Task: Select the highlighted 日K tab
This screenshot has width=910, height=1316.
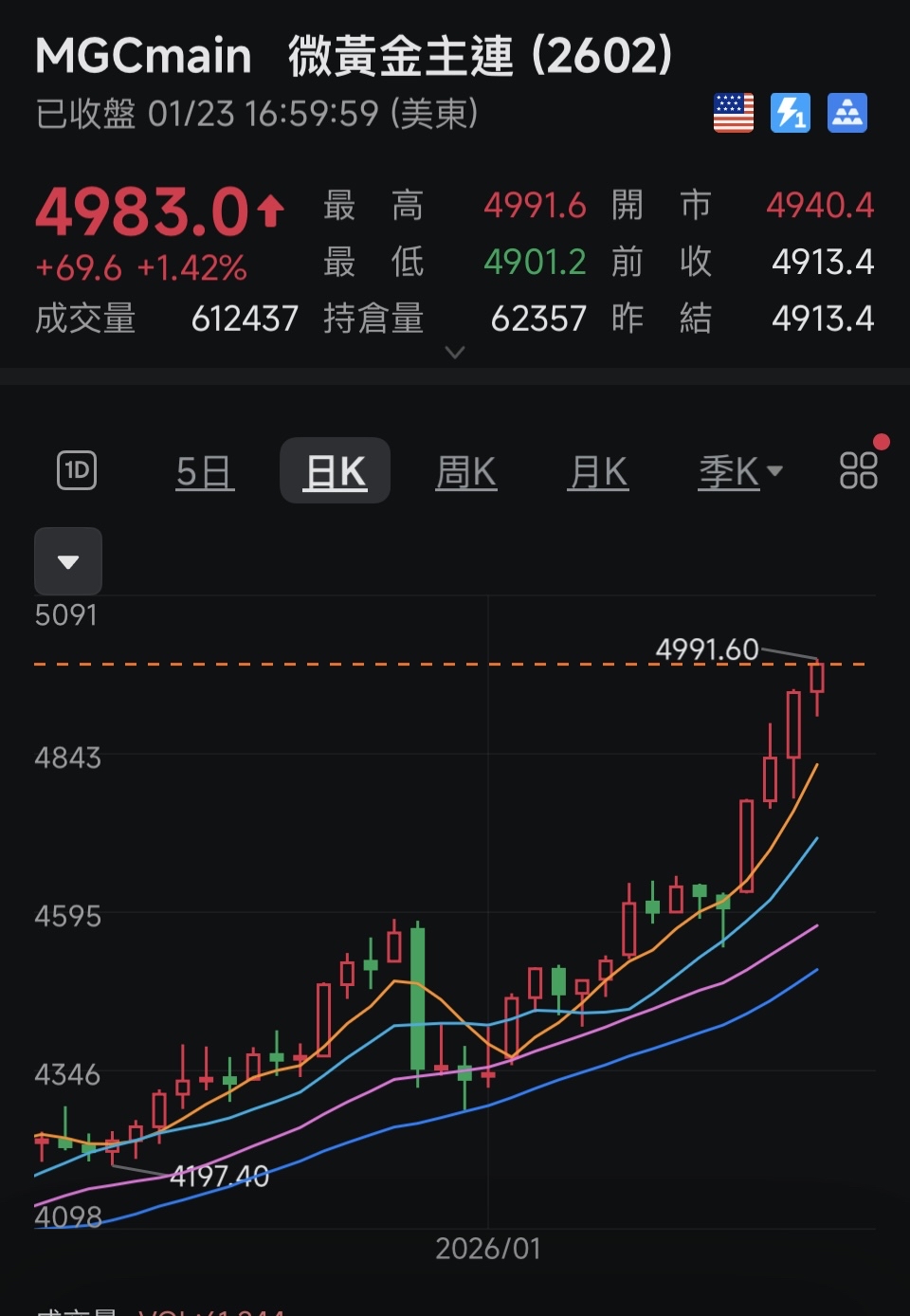Action: click(x=335, y=470)
